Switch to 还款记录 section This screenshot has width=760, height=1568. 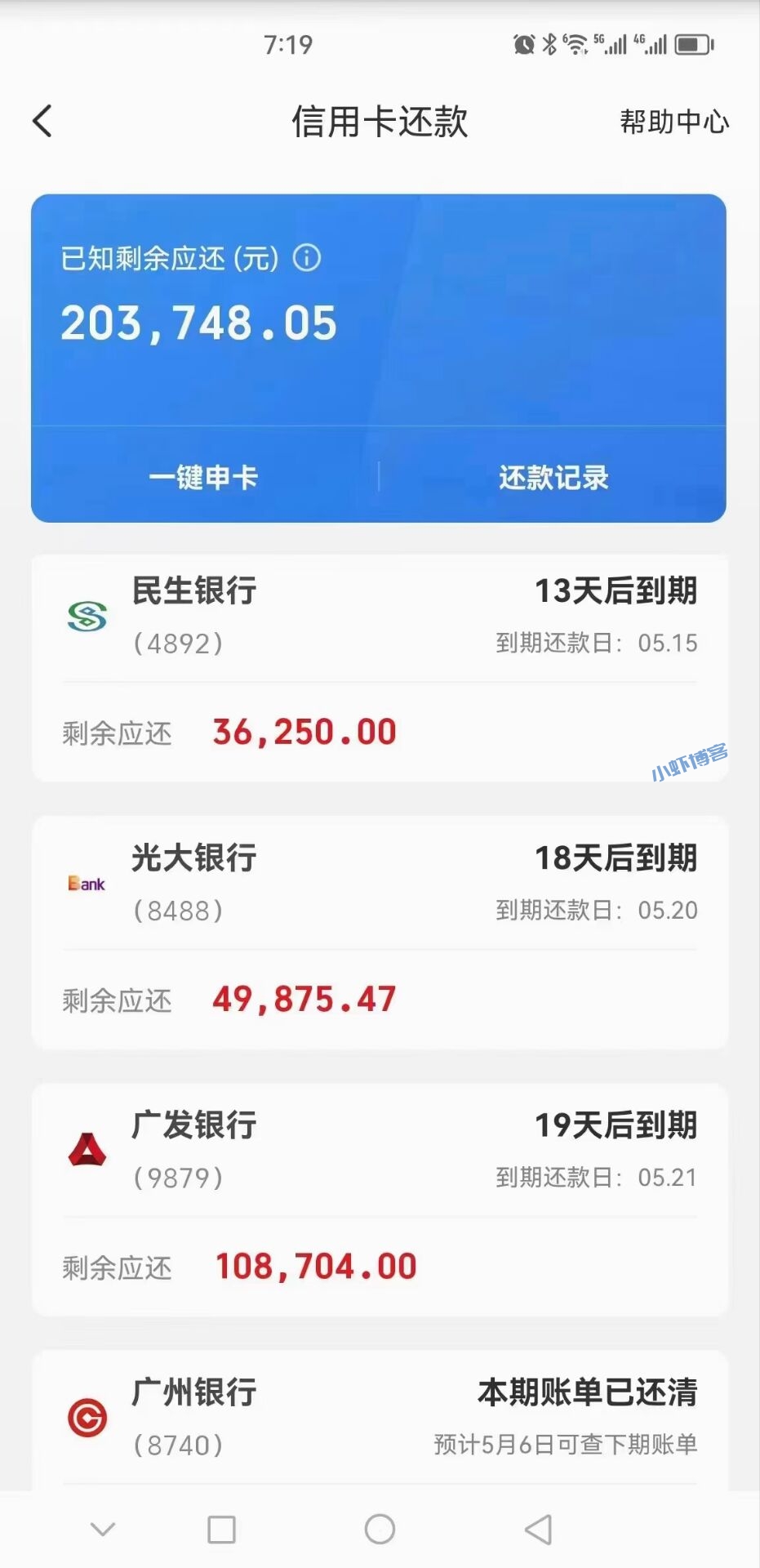tap(552, 479)
